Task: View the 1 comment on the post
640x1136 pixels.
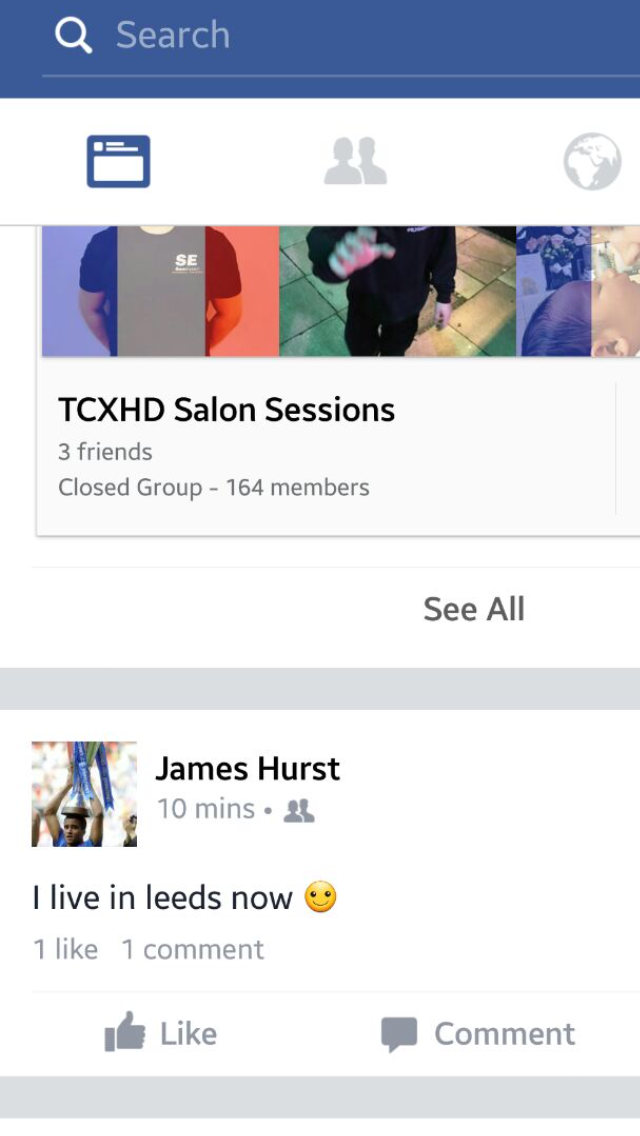Action: point(193,949)
